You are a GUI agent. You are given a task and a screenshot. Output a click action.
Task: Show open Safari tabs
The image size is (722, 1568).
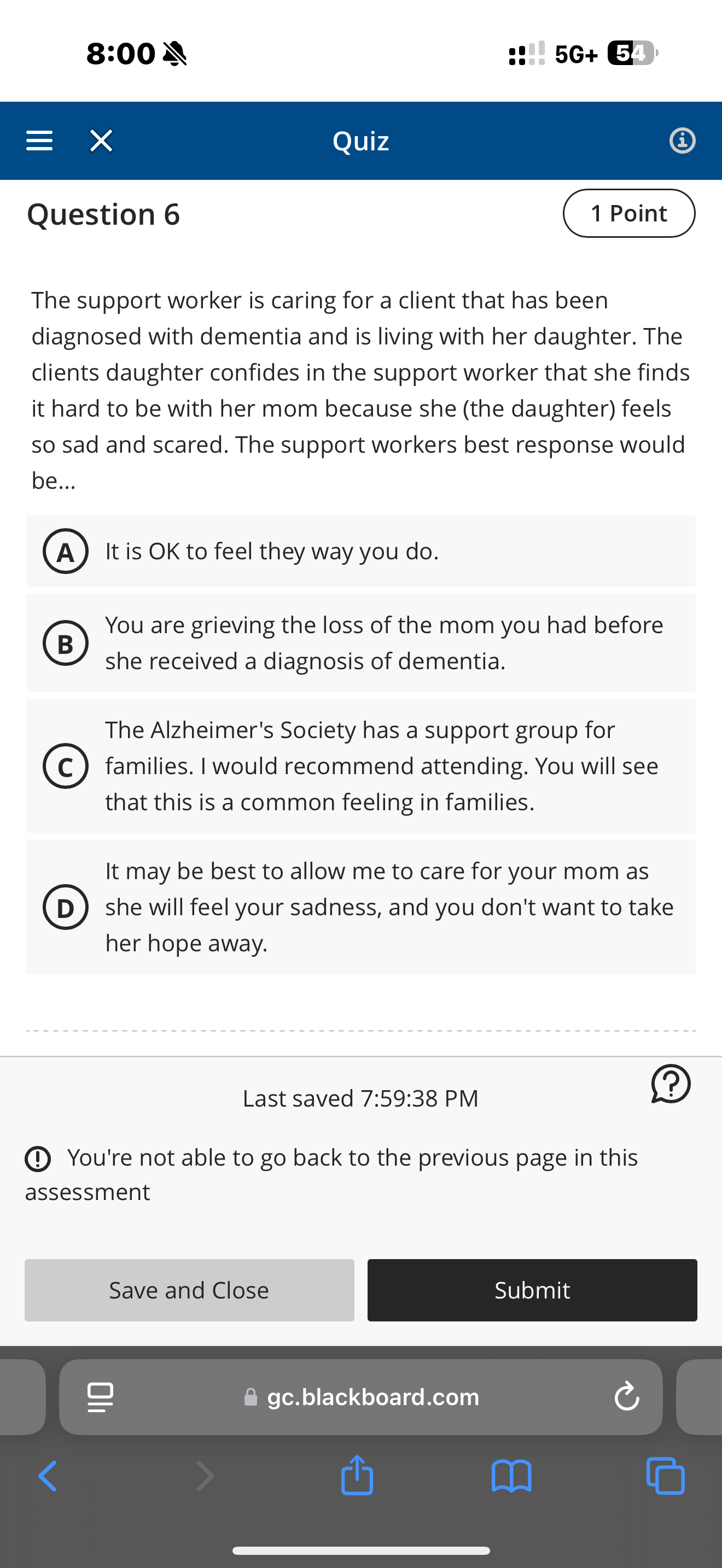[x=665, y=1476]
